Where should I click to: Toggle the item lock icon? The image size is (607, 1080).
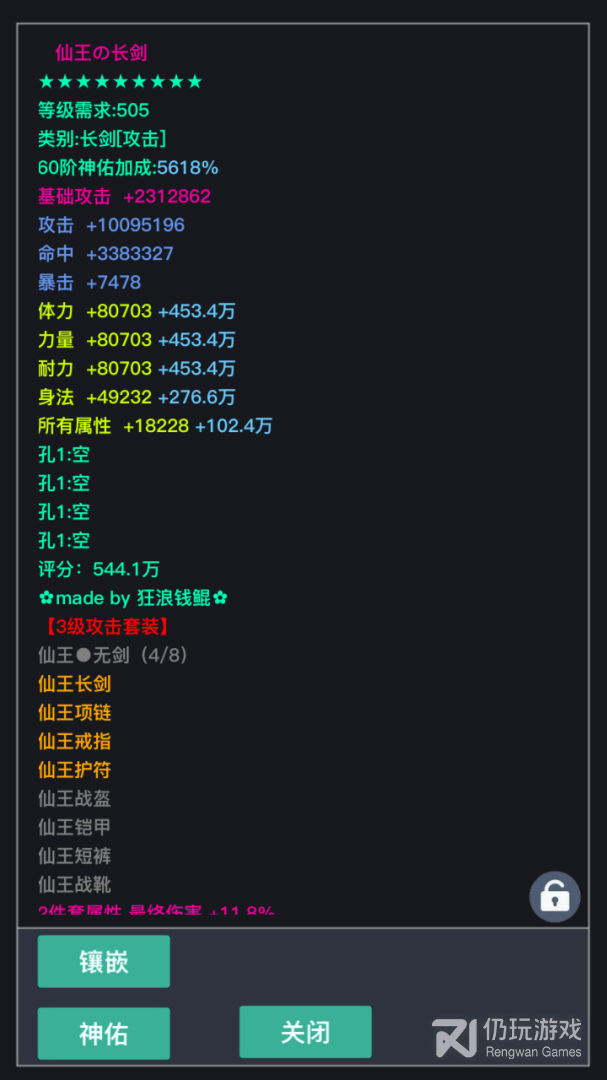pos(554,897)
